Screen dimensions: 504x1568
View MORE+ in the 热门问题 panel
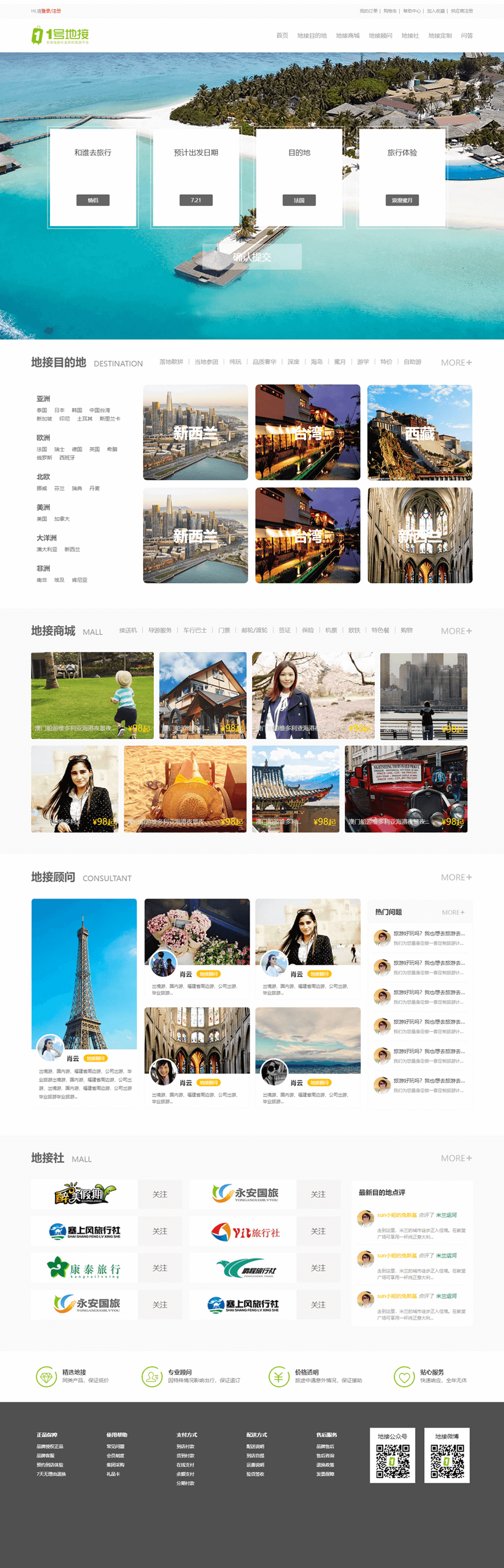(453, 912)
